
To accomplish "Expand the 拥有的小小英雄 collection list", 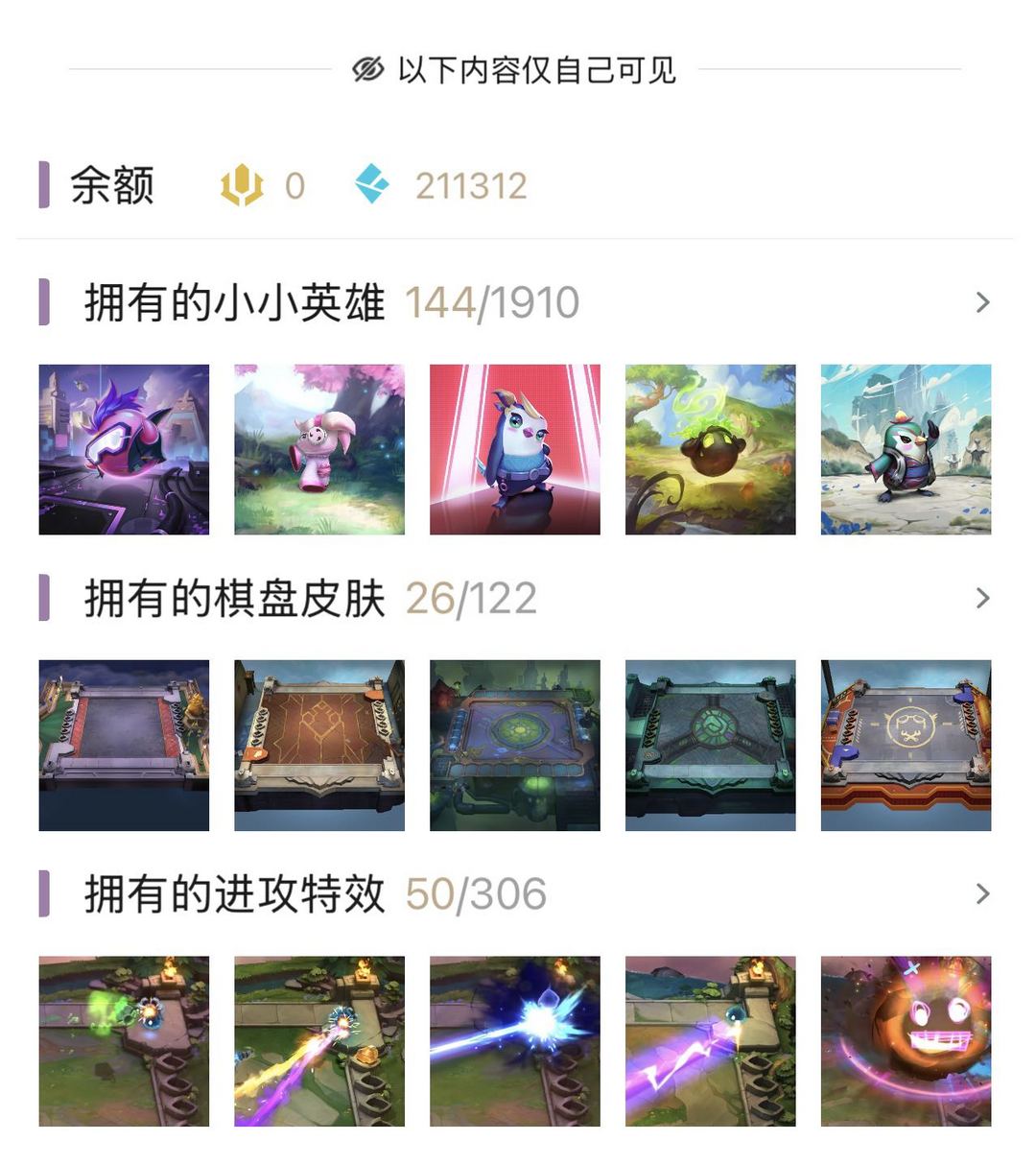I will pos(981,303).
